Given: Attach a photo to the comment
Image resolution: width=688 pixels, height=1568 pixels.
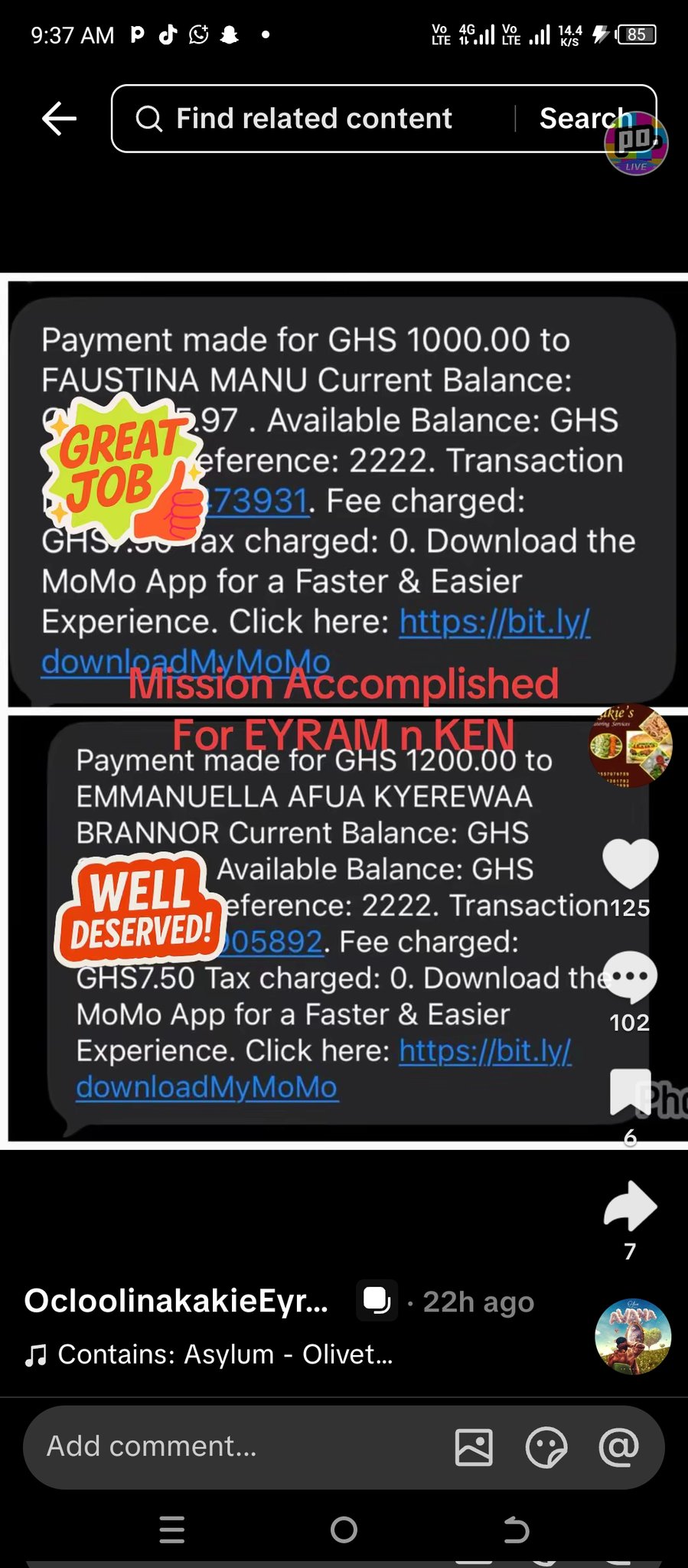Looking at the screenshot, I should pyautogui.click(x=474, y=1447).
